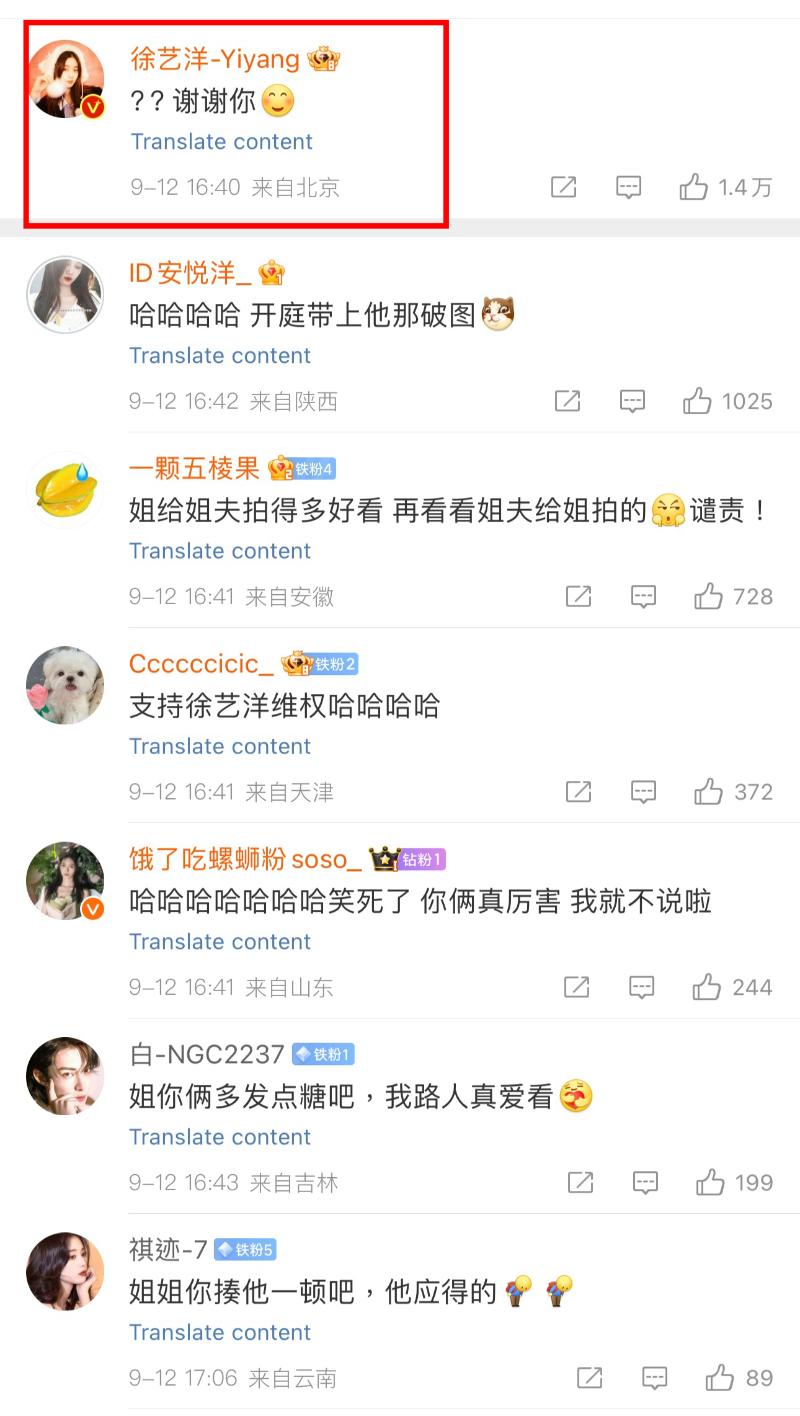Screen dimensions: 800x1416
Task: Like 白-NGC2237's comment
Action: point(710,1183)
